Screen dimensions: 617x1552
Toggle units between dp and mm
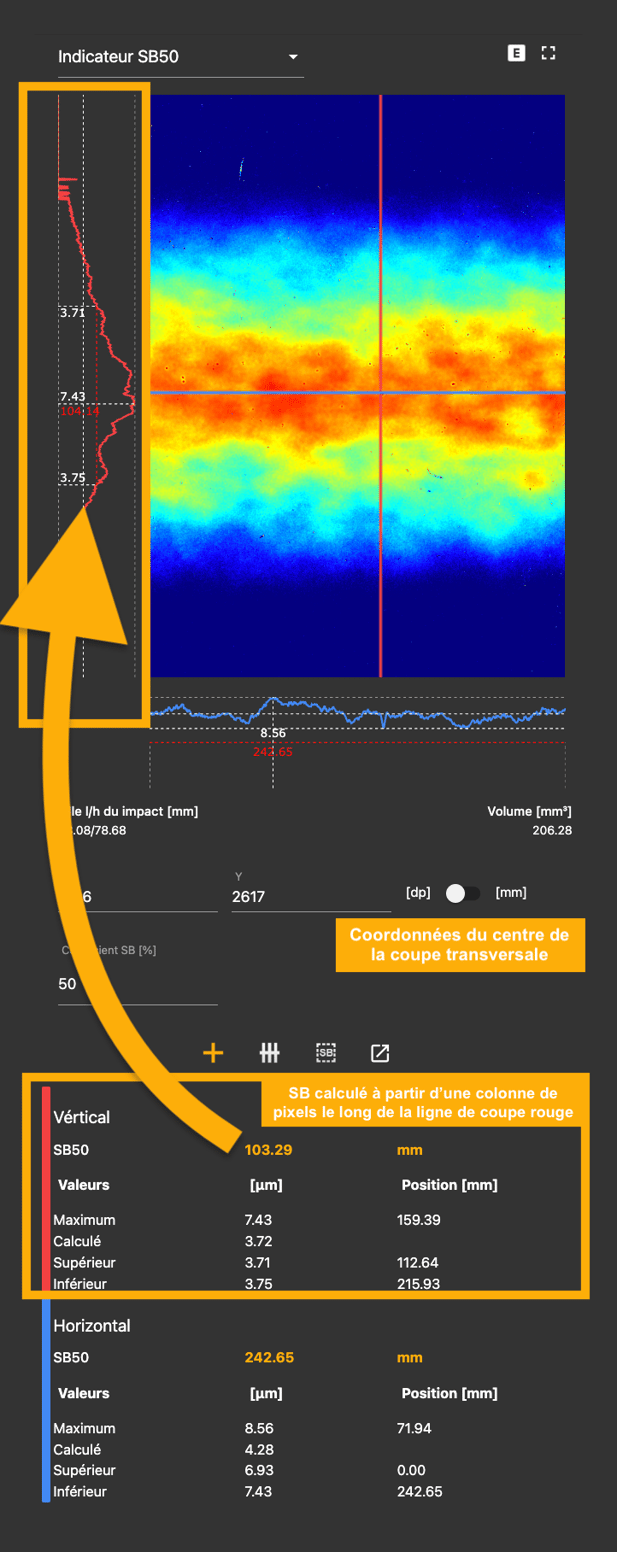point(463,893)
